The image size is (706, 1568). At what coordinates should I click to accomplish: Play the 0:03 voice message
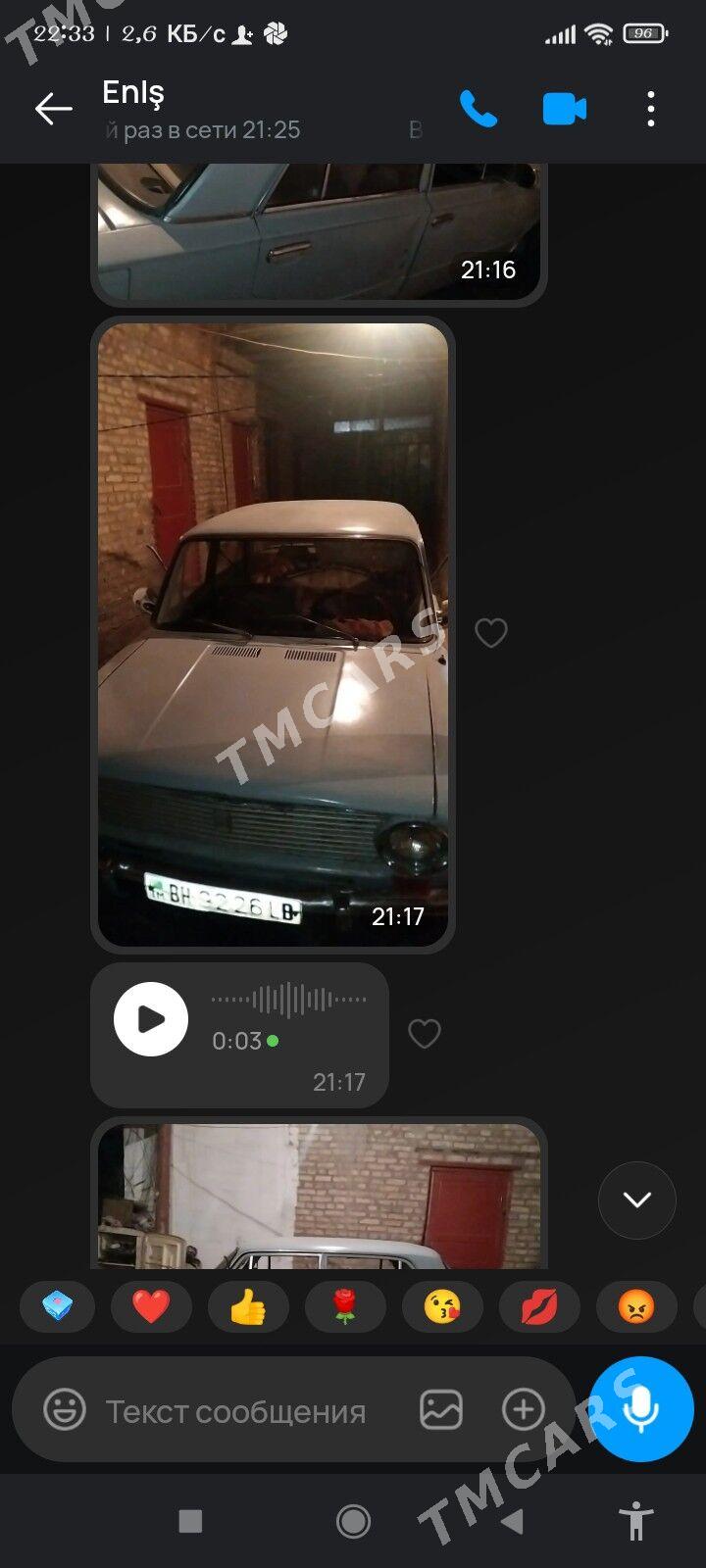tap(151, 1019)
